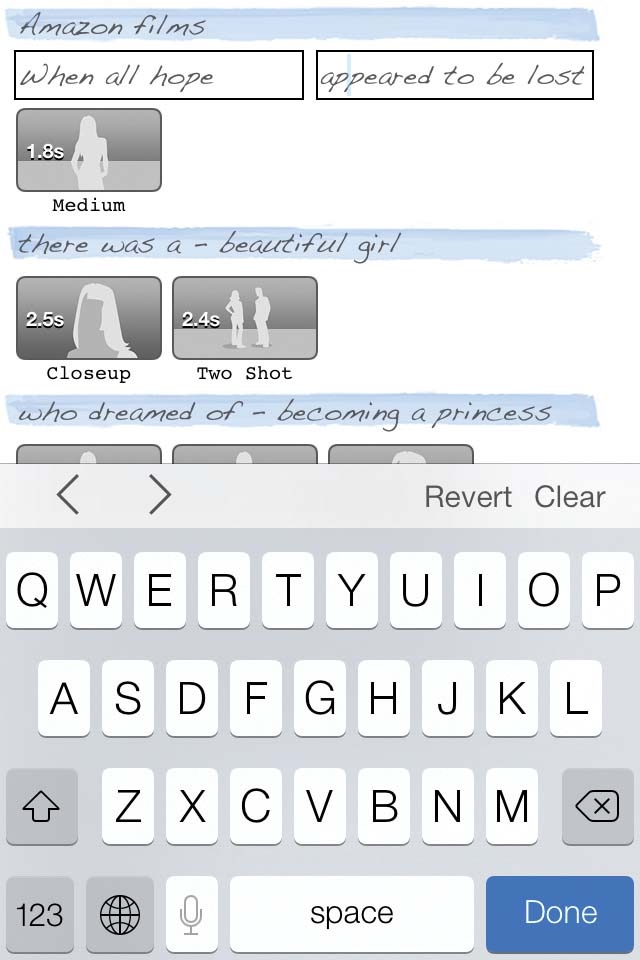Switch keyboard to numbers with 123 key
Image resolution: width=640 pixels, height=960 pixels.
(x=40, y=913)
